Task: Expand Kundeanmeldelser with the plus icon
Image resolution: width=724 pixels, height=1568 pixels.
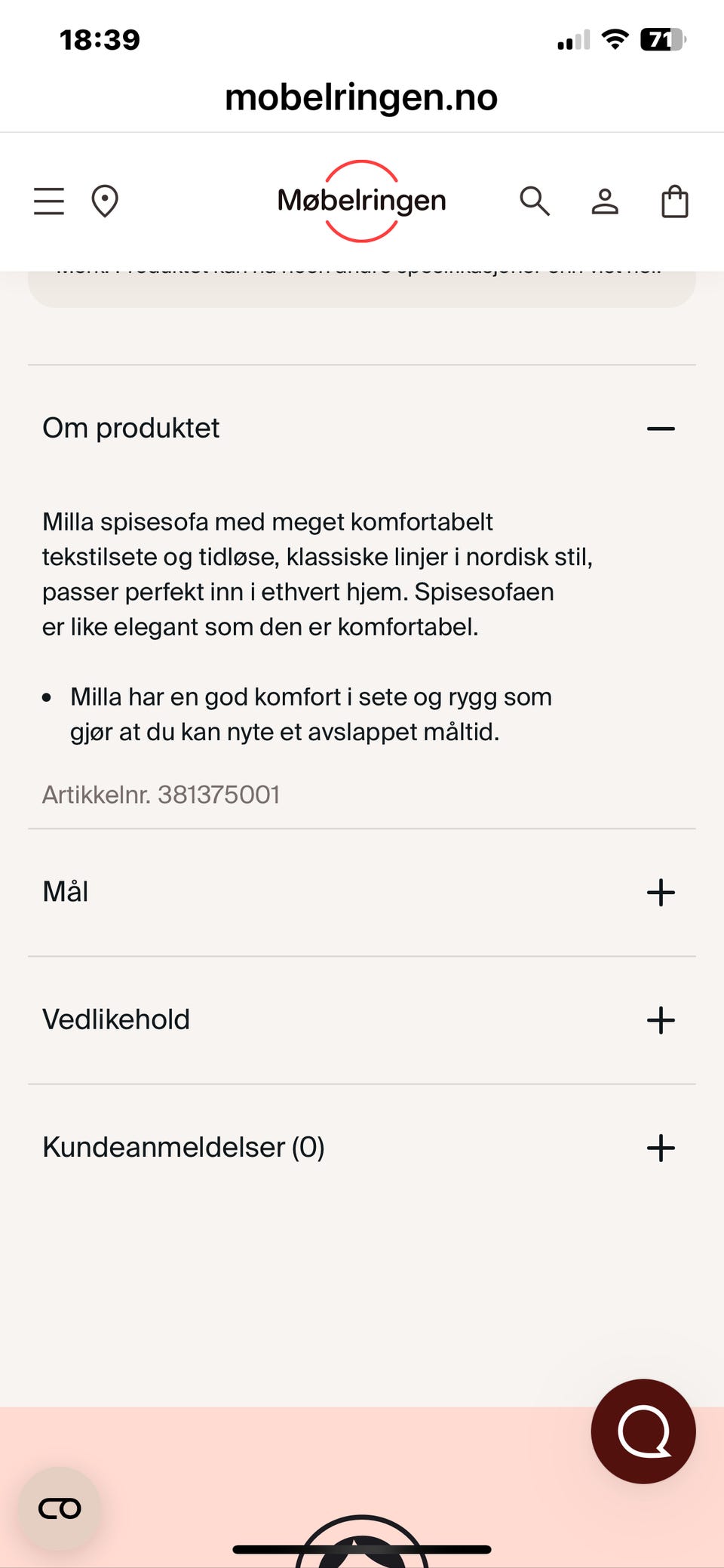Action: 661,1148
